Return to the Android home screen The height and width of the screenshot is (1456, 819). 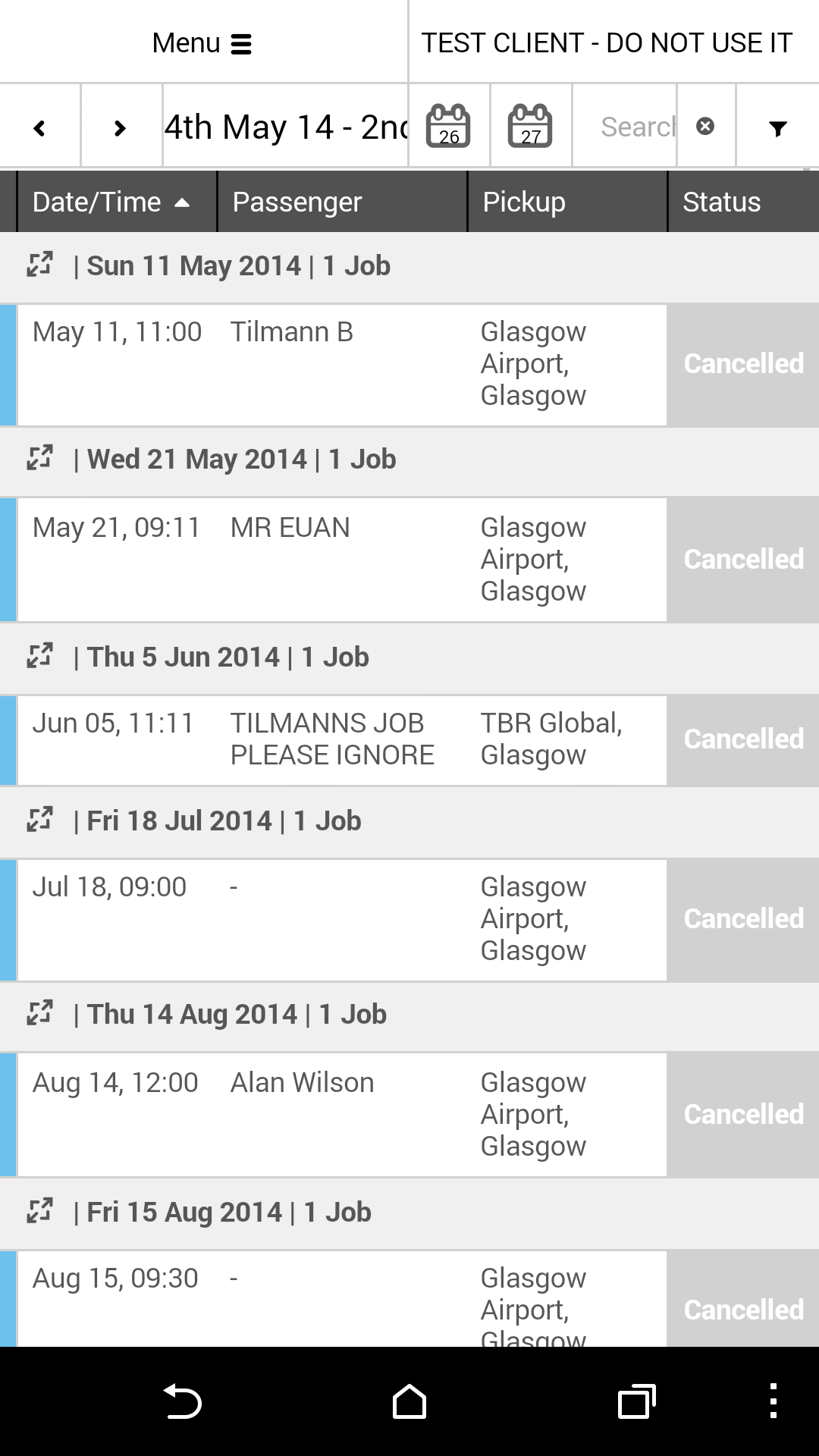click(x=409, y=1401)
